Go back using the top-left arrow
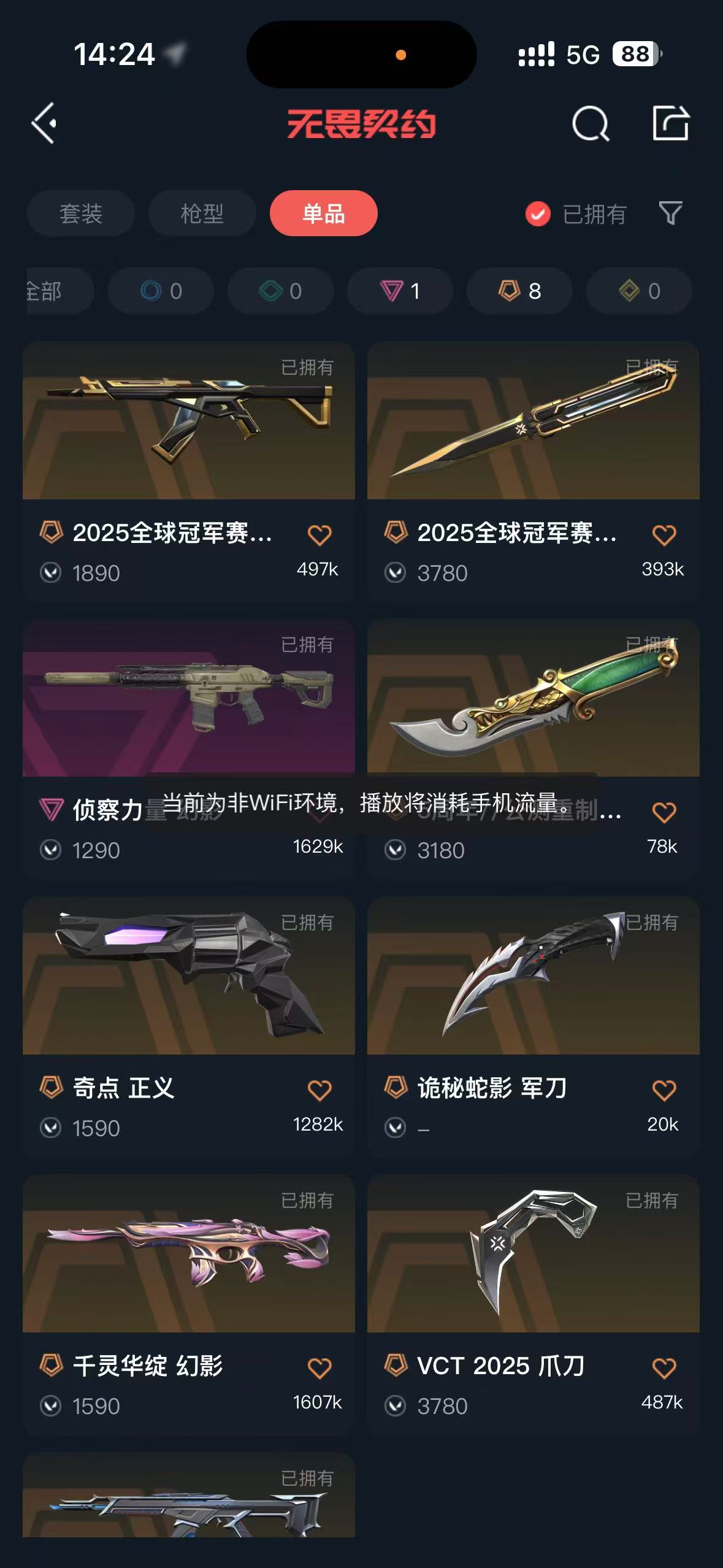The width and height of the screenshot is (723, 1568). click(44, 123)
